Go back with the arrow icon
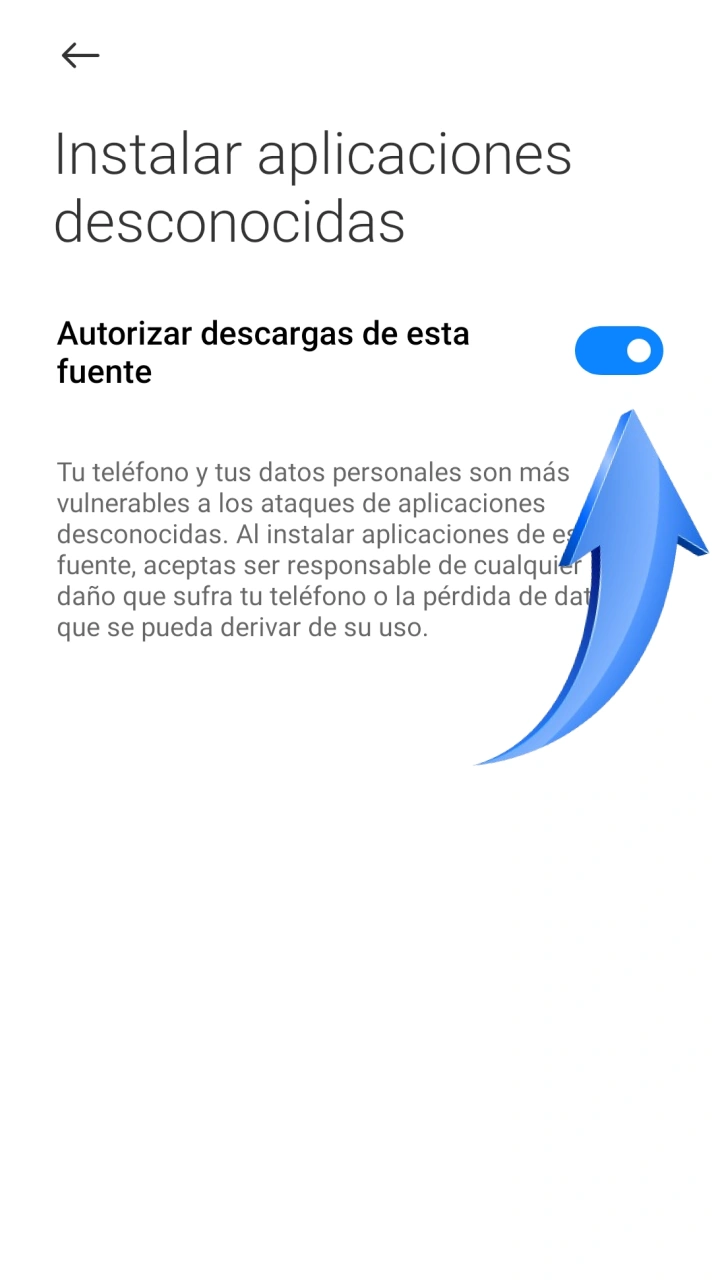720x1280 pixels. point(80,55)
